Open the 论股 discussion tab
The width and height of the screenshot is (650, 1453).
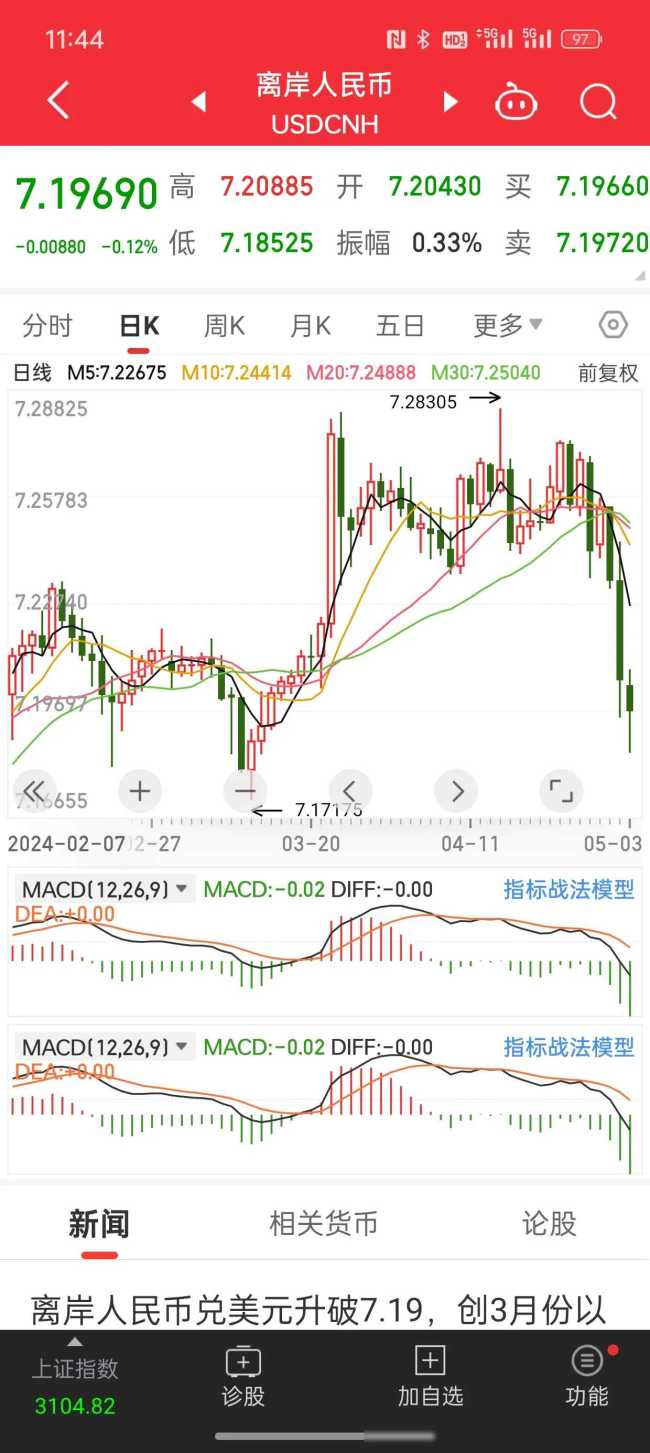[x=549, y=1224]
